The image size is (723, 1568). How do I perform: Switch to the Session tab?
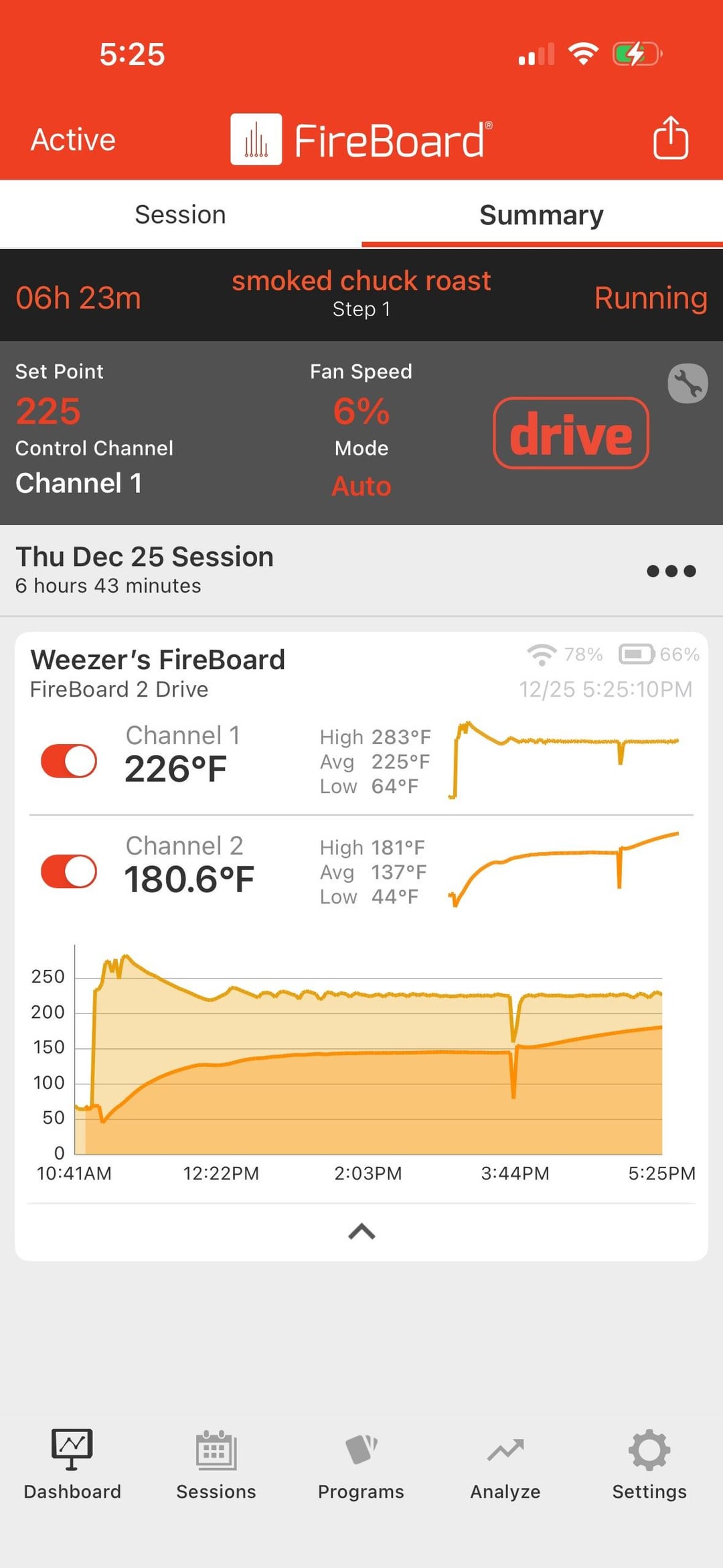point(180,215)
